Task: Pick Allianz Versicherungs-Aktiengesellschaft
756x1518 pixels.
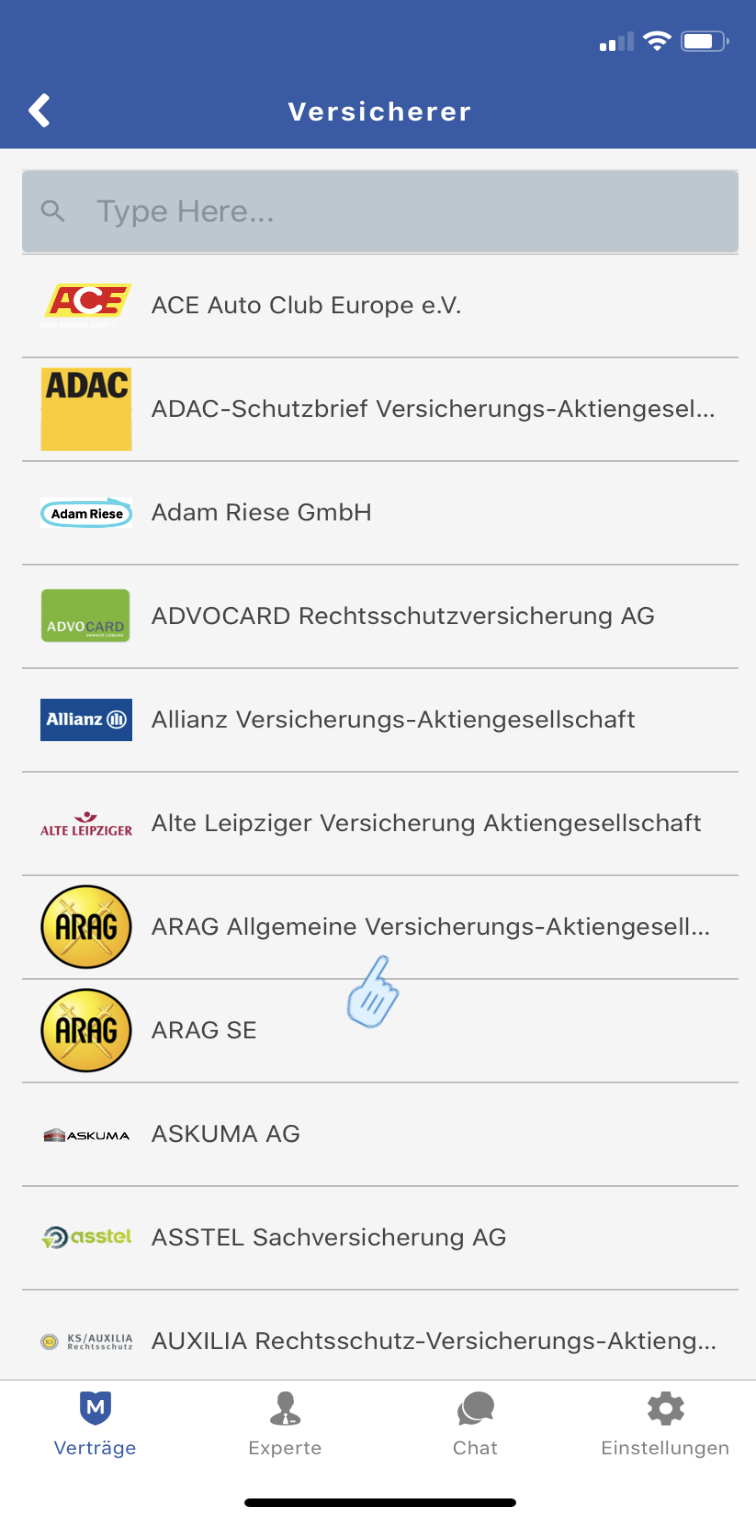Action: [x=380, y=720]
